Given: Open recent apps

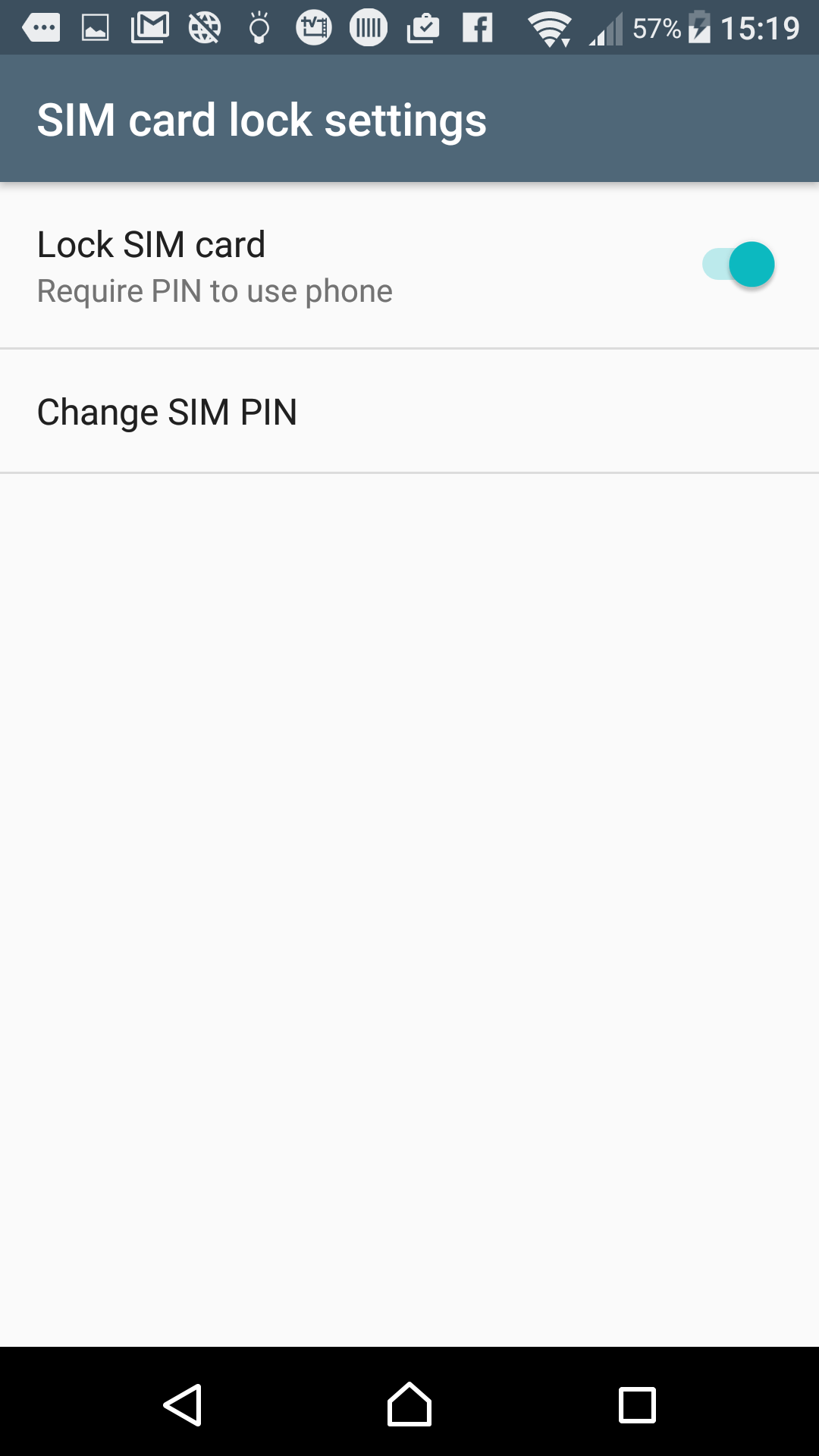Looking at the screenshot, I should tap(637, 1405).
